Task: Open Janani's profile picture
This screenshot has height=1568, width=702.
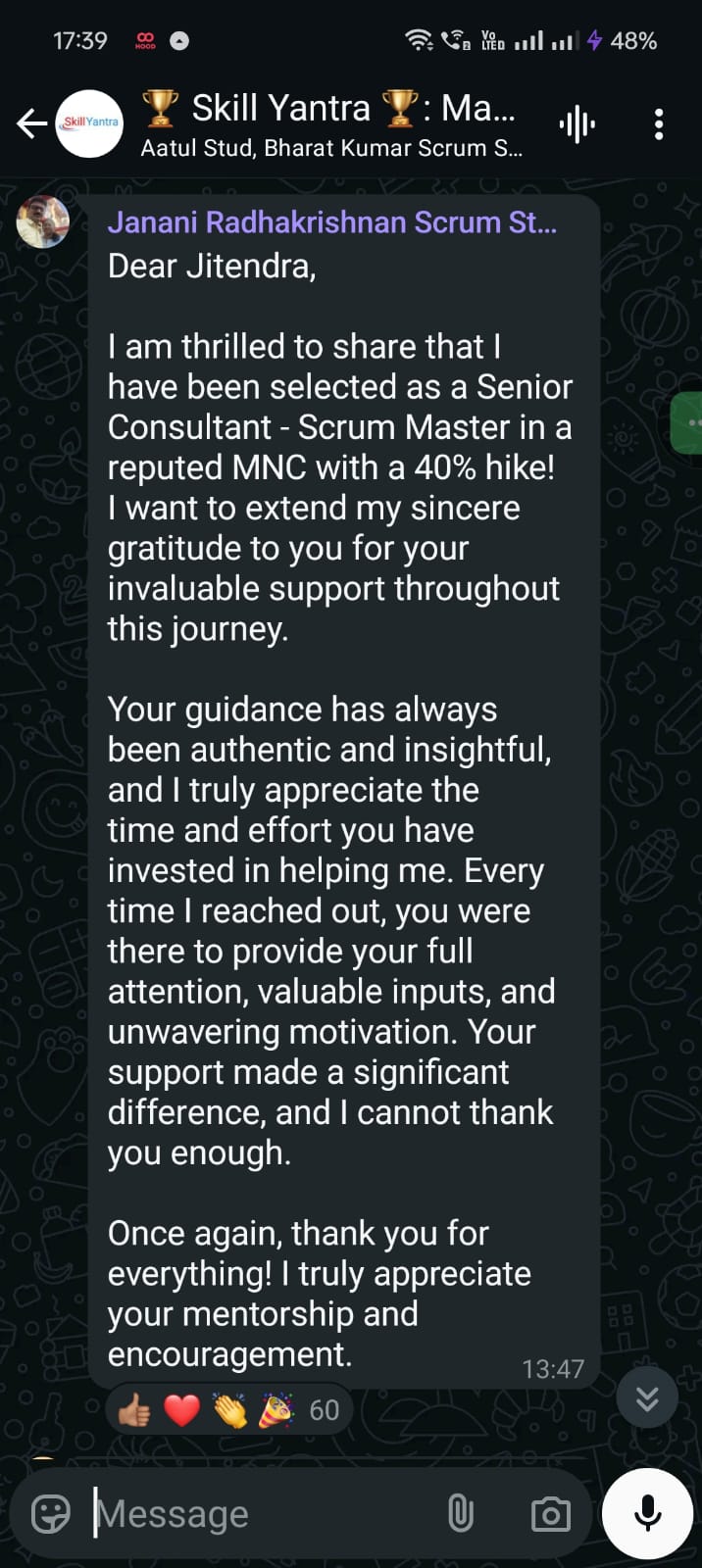Action: coord(43,220)
